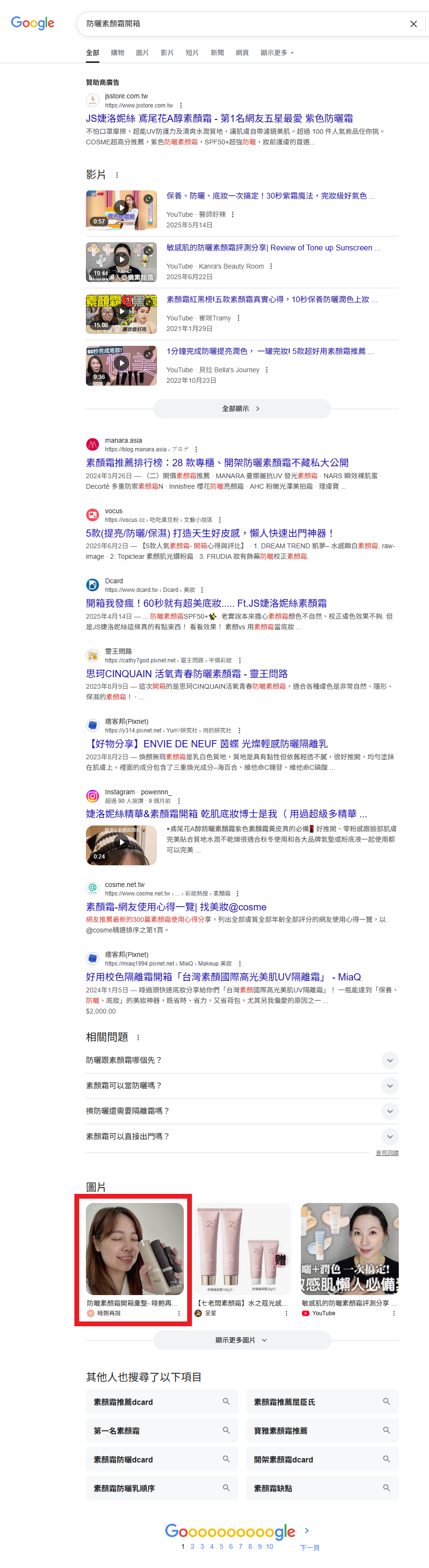
Task: Search the related term 素顏霜缺點
Action: [x=322, y=1487]
